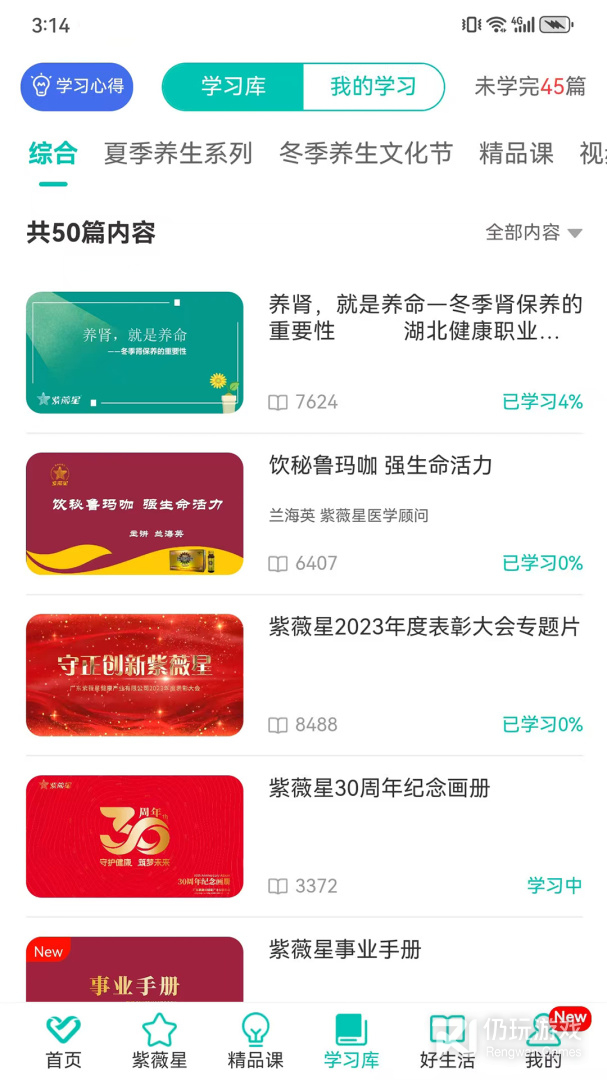
Task: Open the 精品课 bottom navigation tab
Action: click(255, 1041)
